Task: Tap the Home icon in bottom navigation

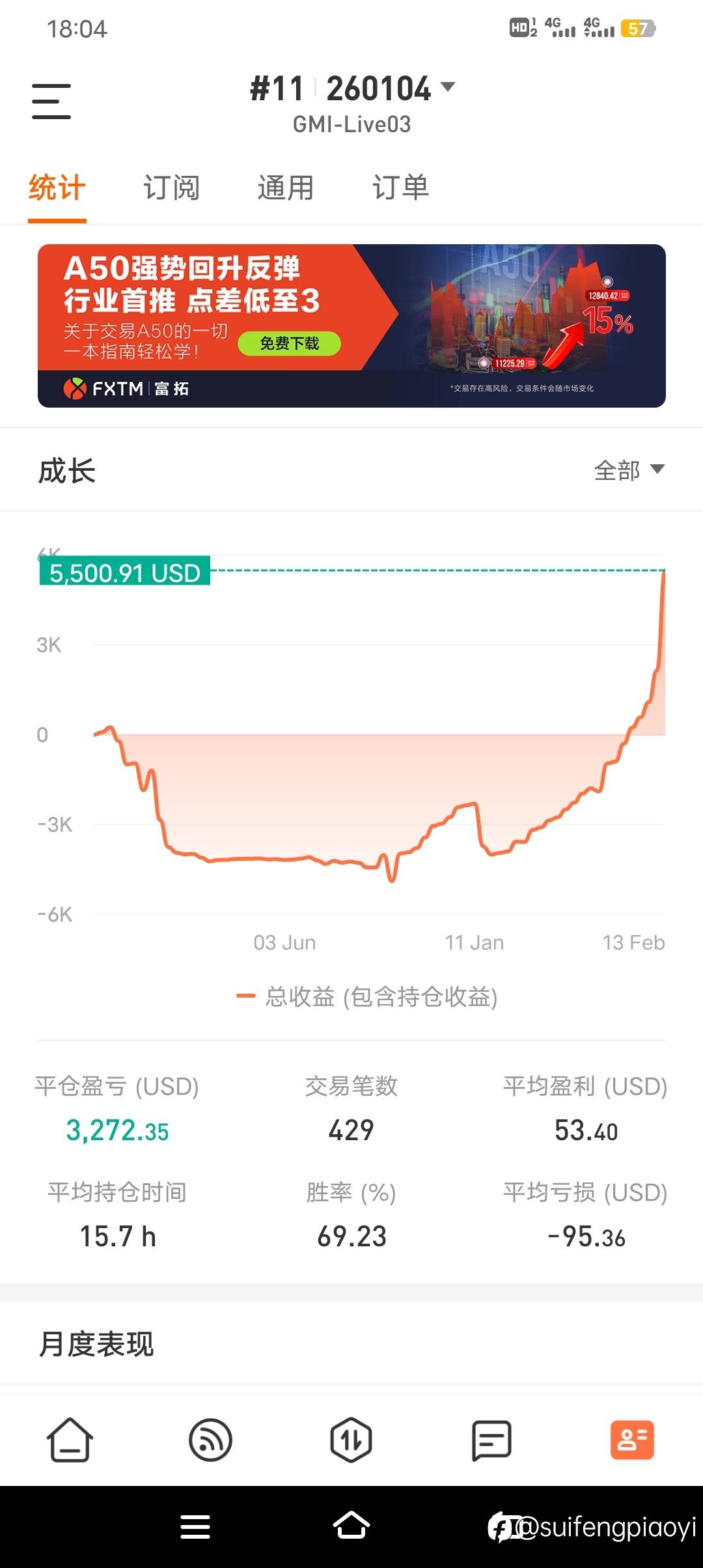Action: 70,1440
